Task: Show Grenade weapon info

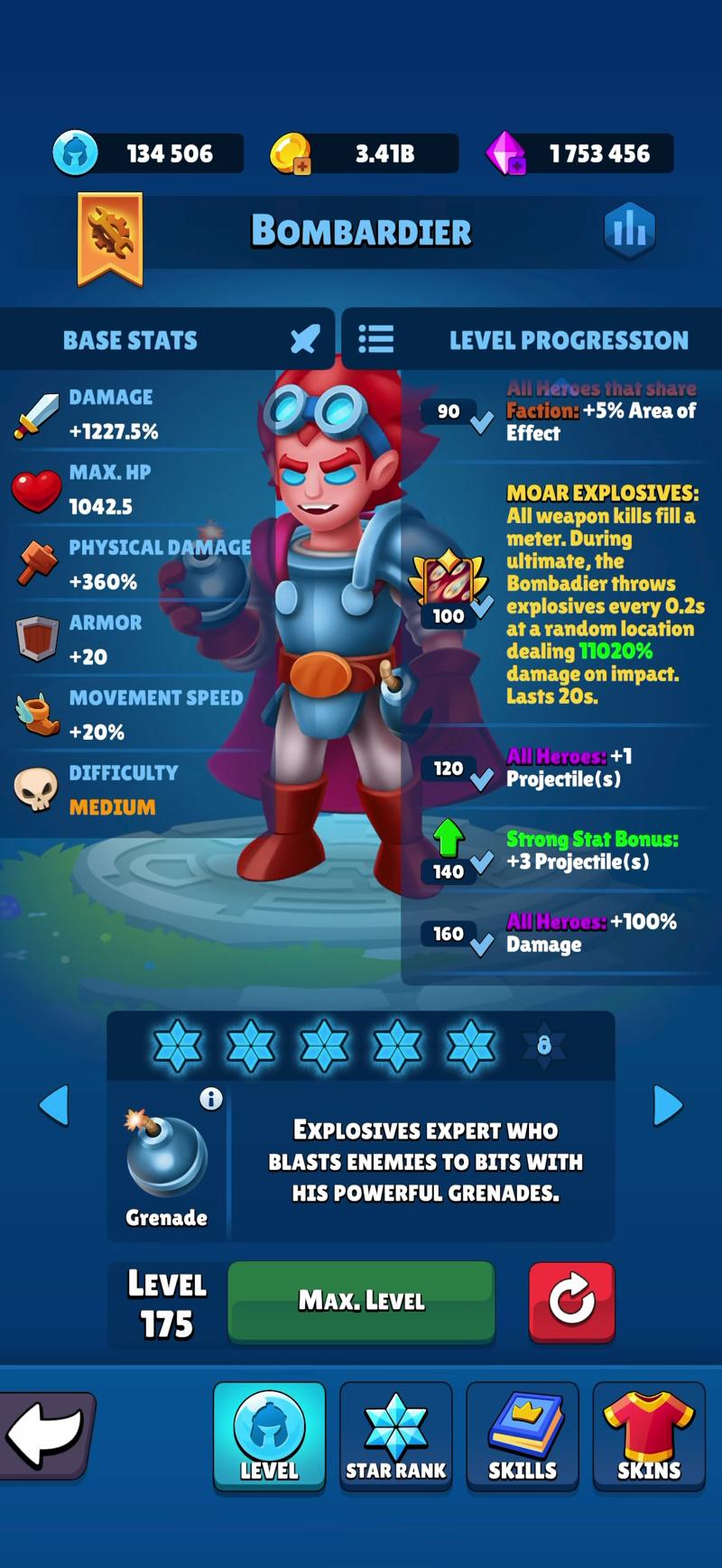Action: 210,1099
